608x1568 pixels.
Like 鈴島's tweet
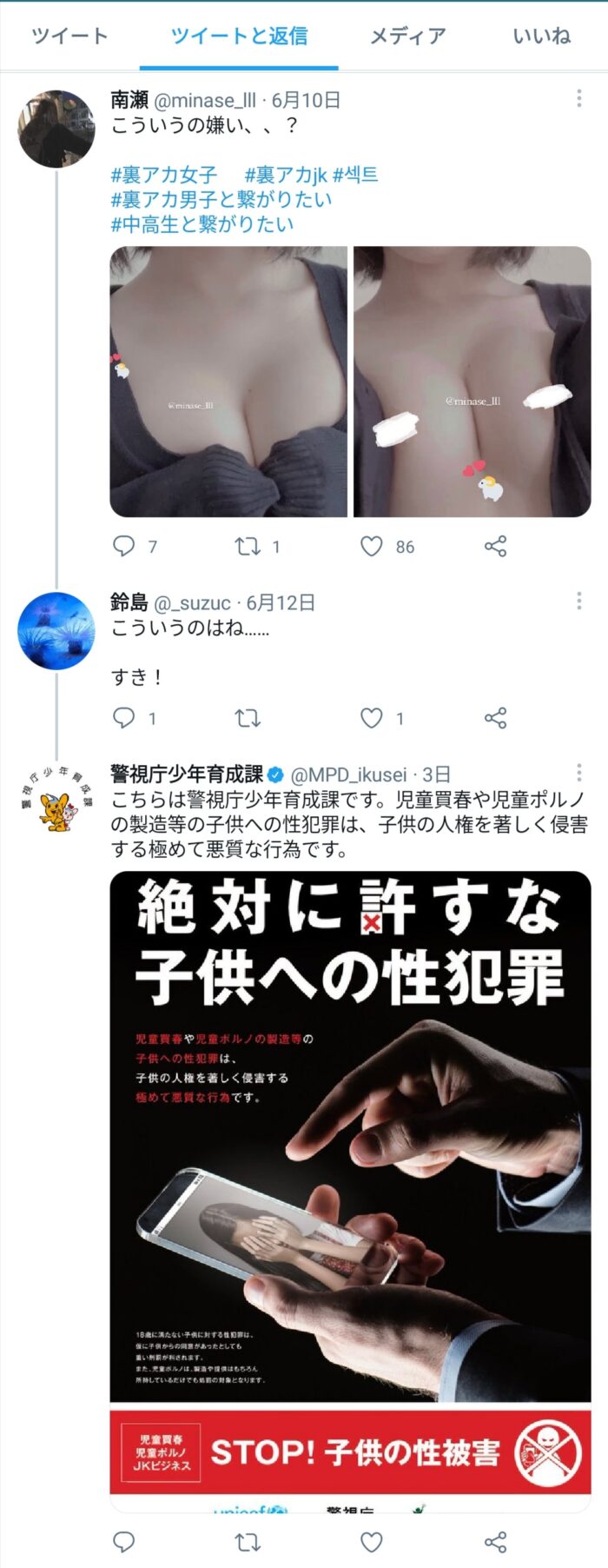tap(372, 718)
